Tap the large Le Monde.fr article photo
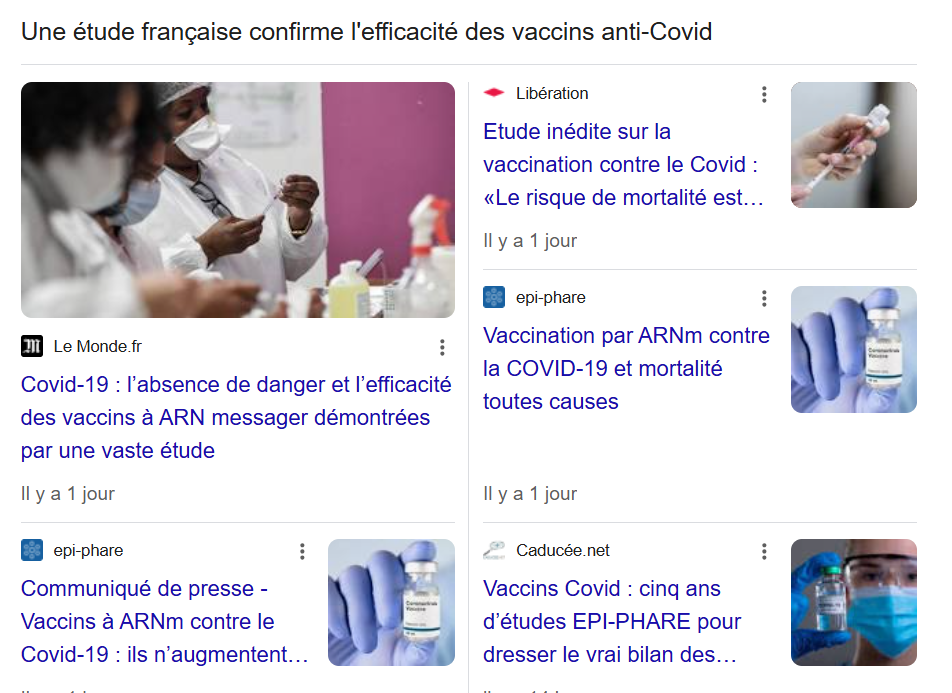Image resolution: width=952 pixels, height=693 pixels. coord(238,200)
